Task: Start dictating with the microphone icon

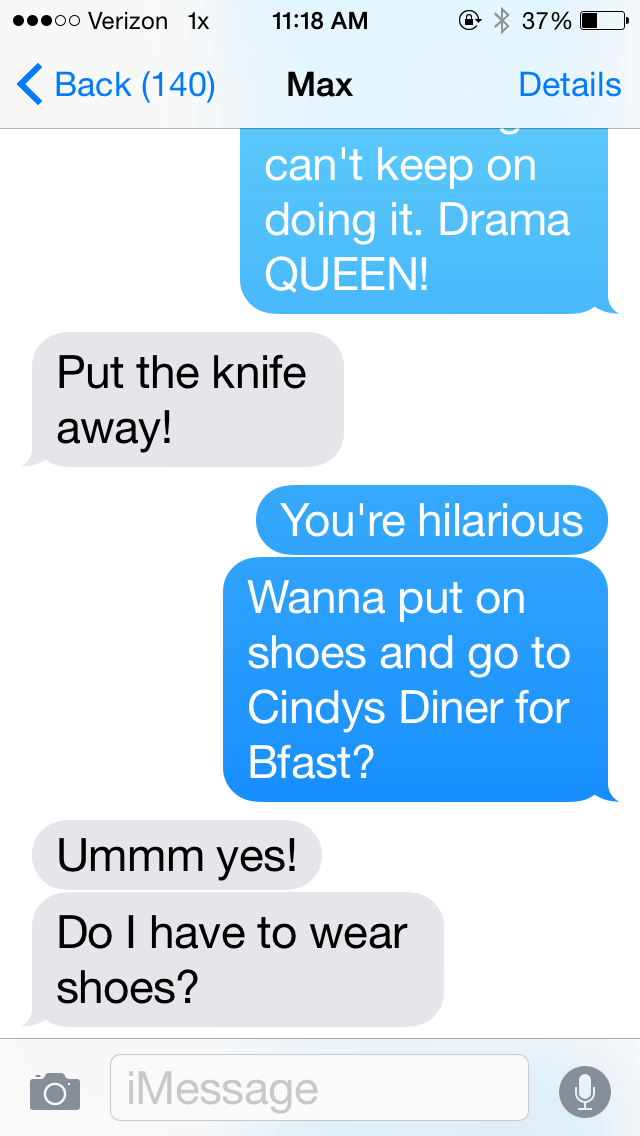Action: point(585,1091)
